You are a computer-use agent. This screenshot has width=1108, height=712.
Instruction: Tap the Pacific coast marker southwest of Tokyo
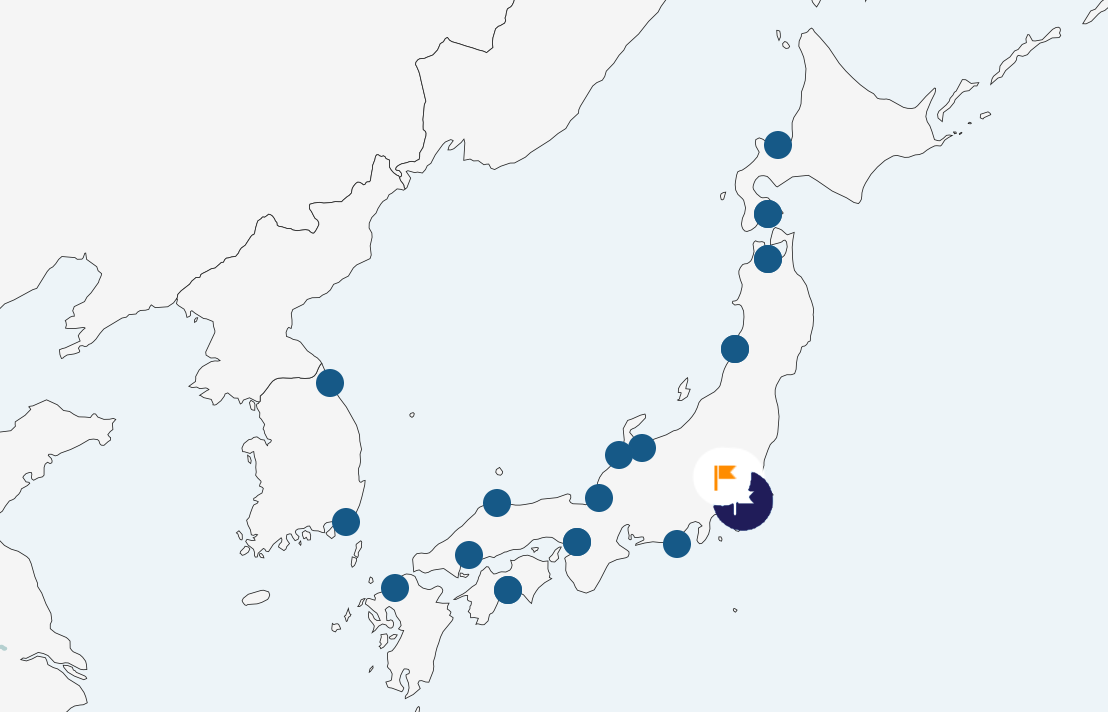(x=677, y=544)
